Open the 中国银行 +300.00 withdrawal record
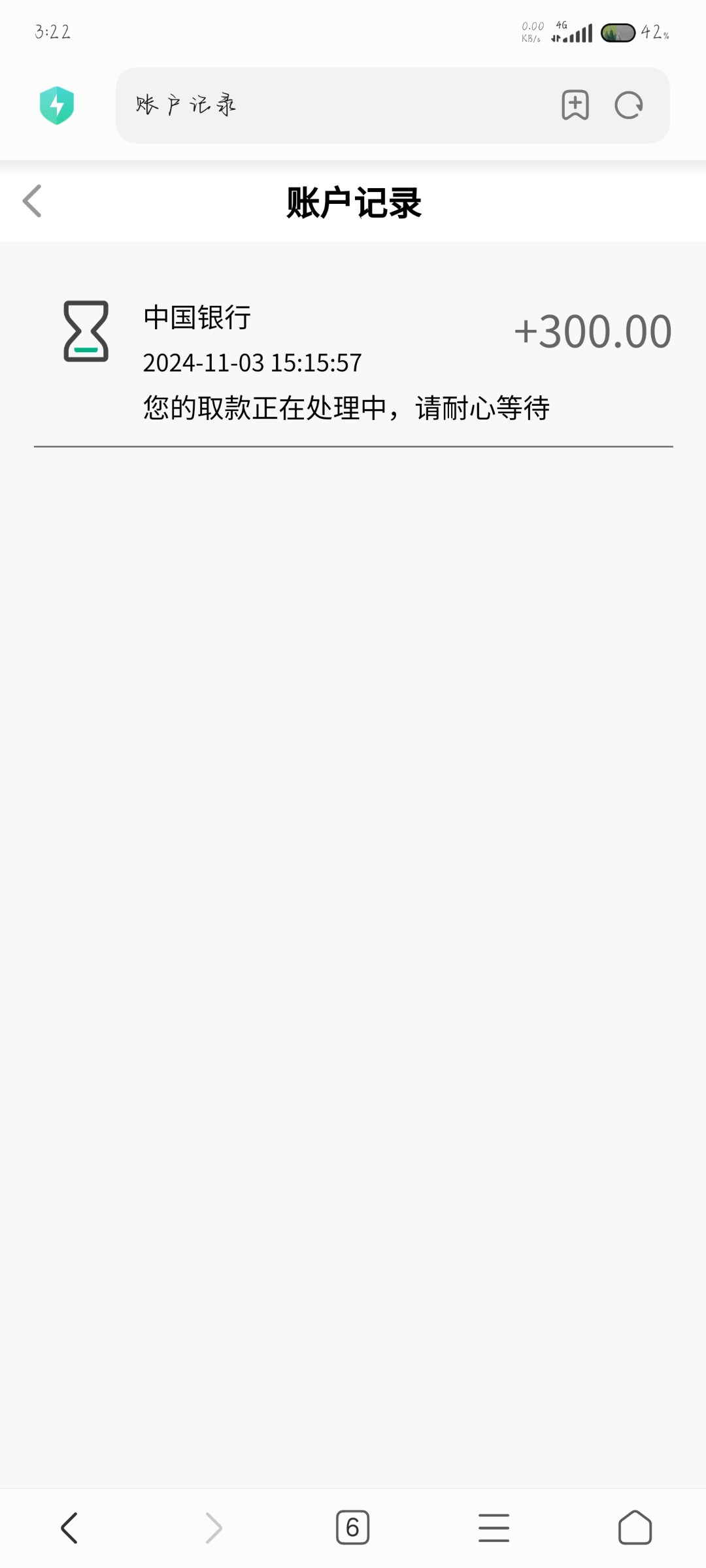Image resolution: width=706 pixels, height=1568 pixels. click(353, 361)
